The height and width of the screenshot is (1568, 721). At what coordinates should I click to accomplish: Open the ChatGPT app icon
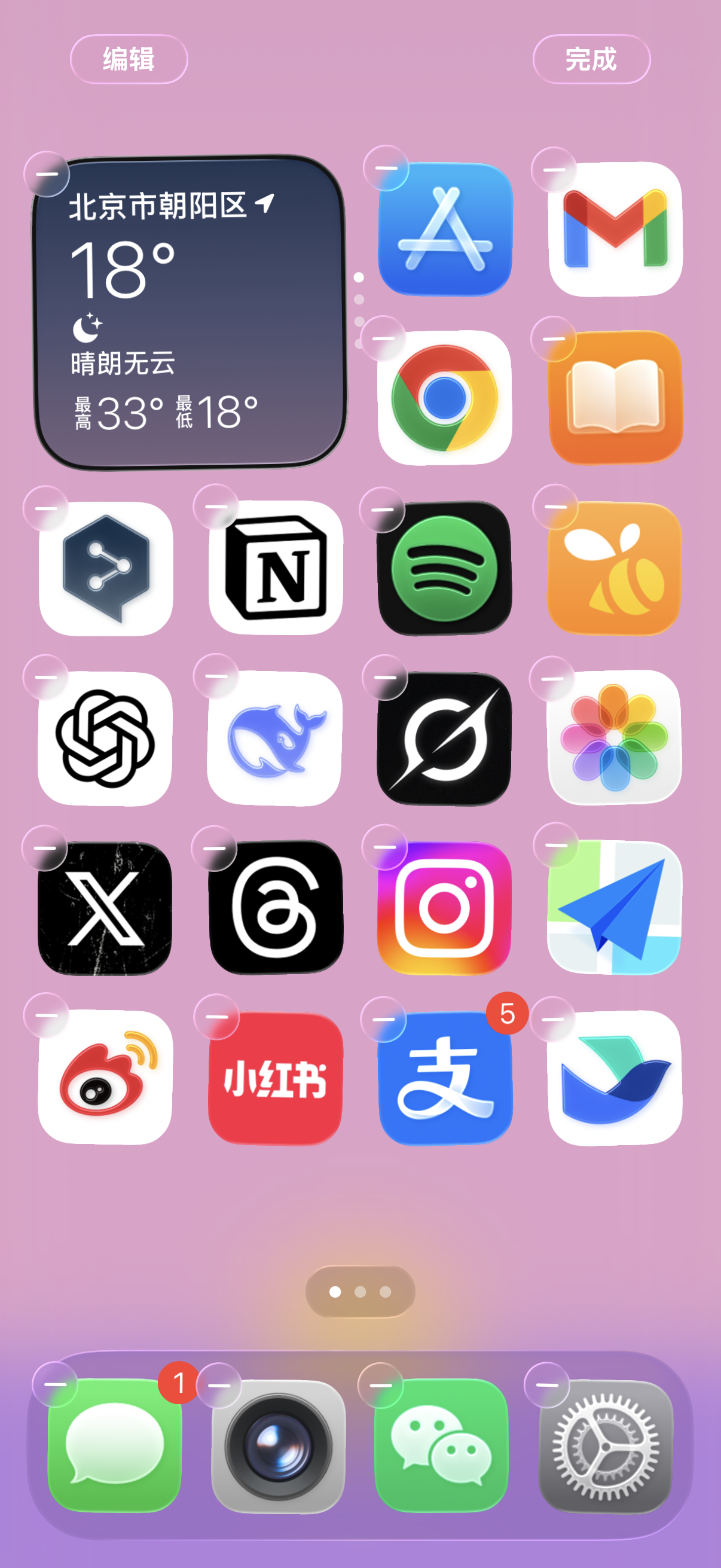click(x=105, y=739)
